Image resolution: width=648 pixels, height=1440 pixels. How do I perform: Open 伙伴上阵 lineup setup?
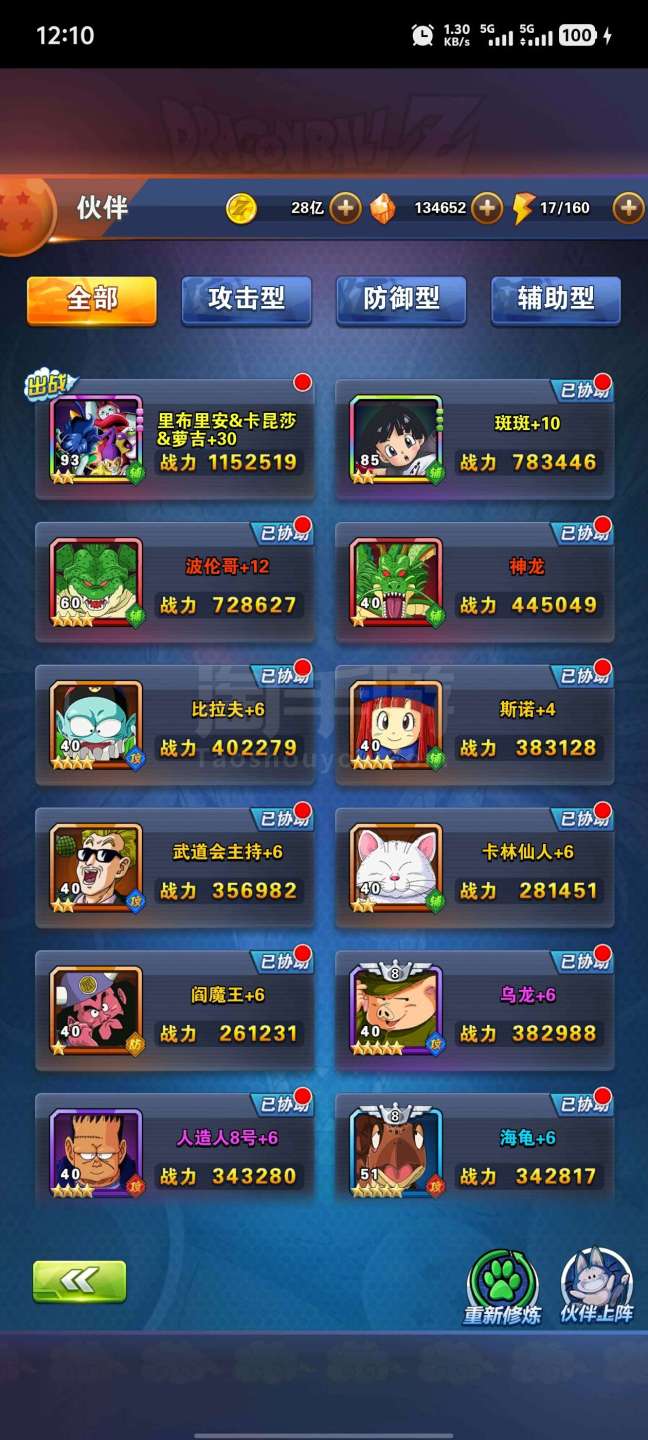[x=597, y=1288]
